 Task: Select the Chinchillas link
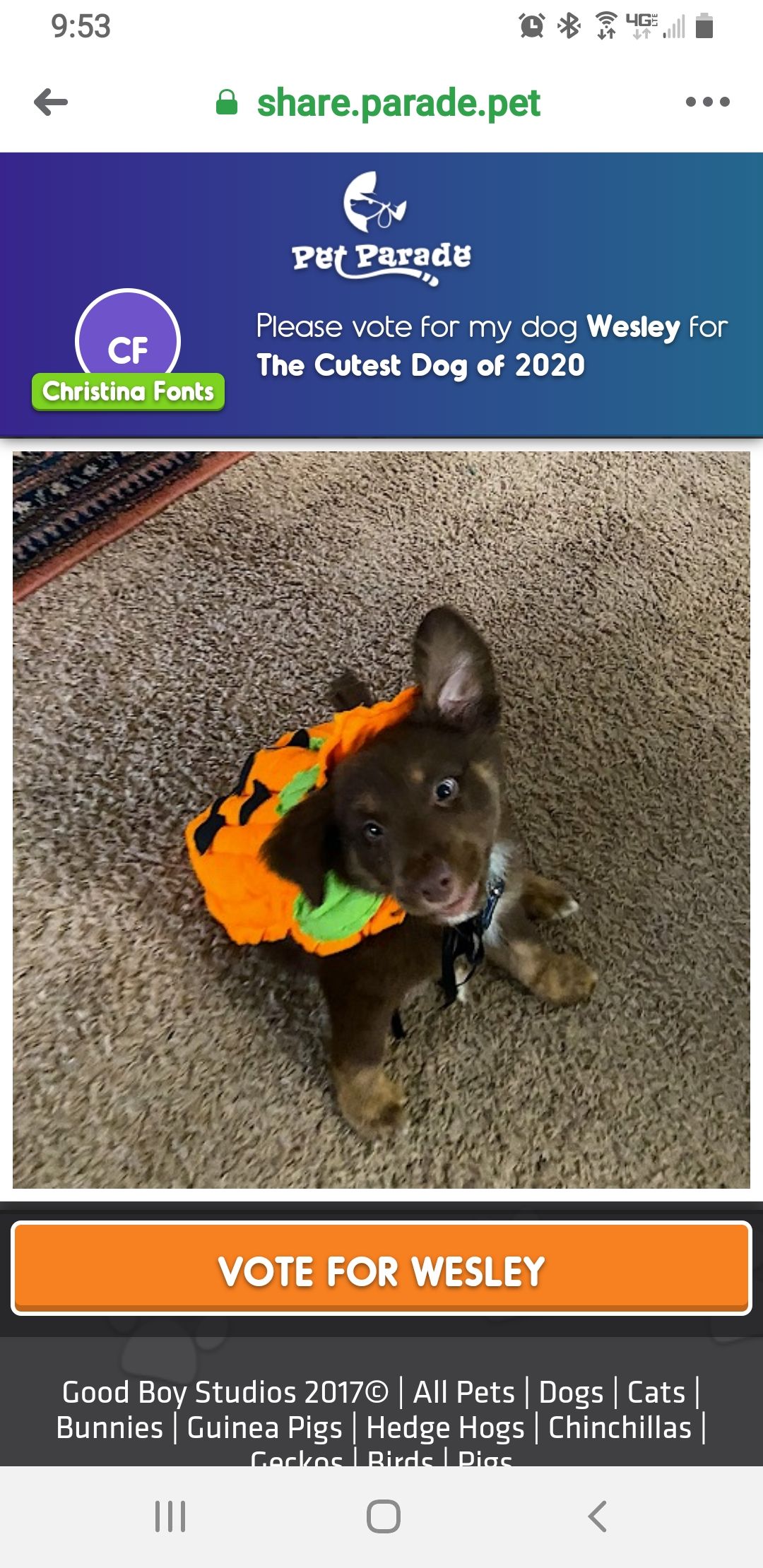(620, 1427)
